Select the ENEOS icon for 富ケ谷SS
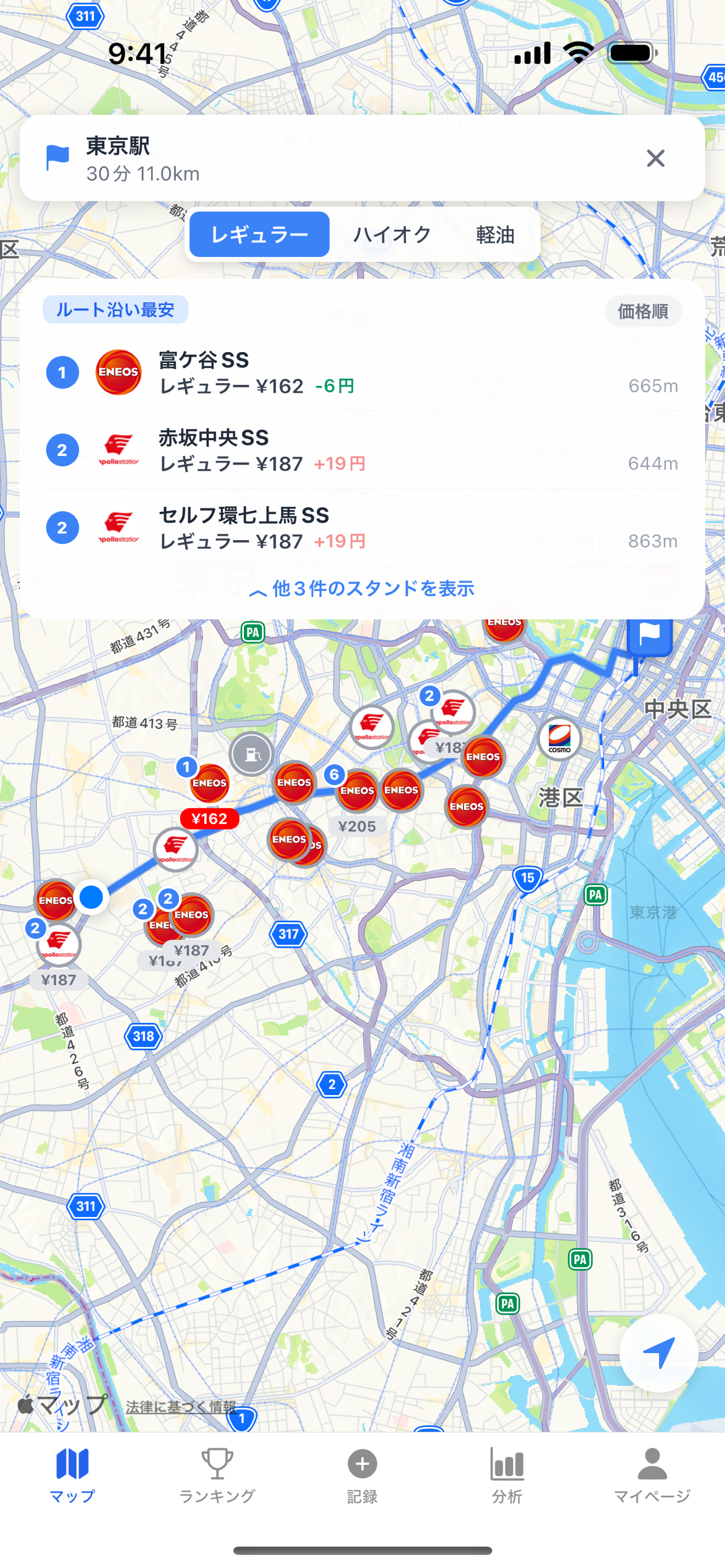This screenshot has height=1568, width=725. pyautogui.click(x=119, y=373)
